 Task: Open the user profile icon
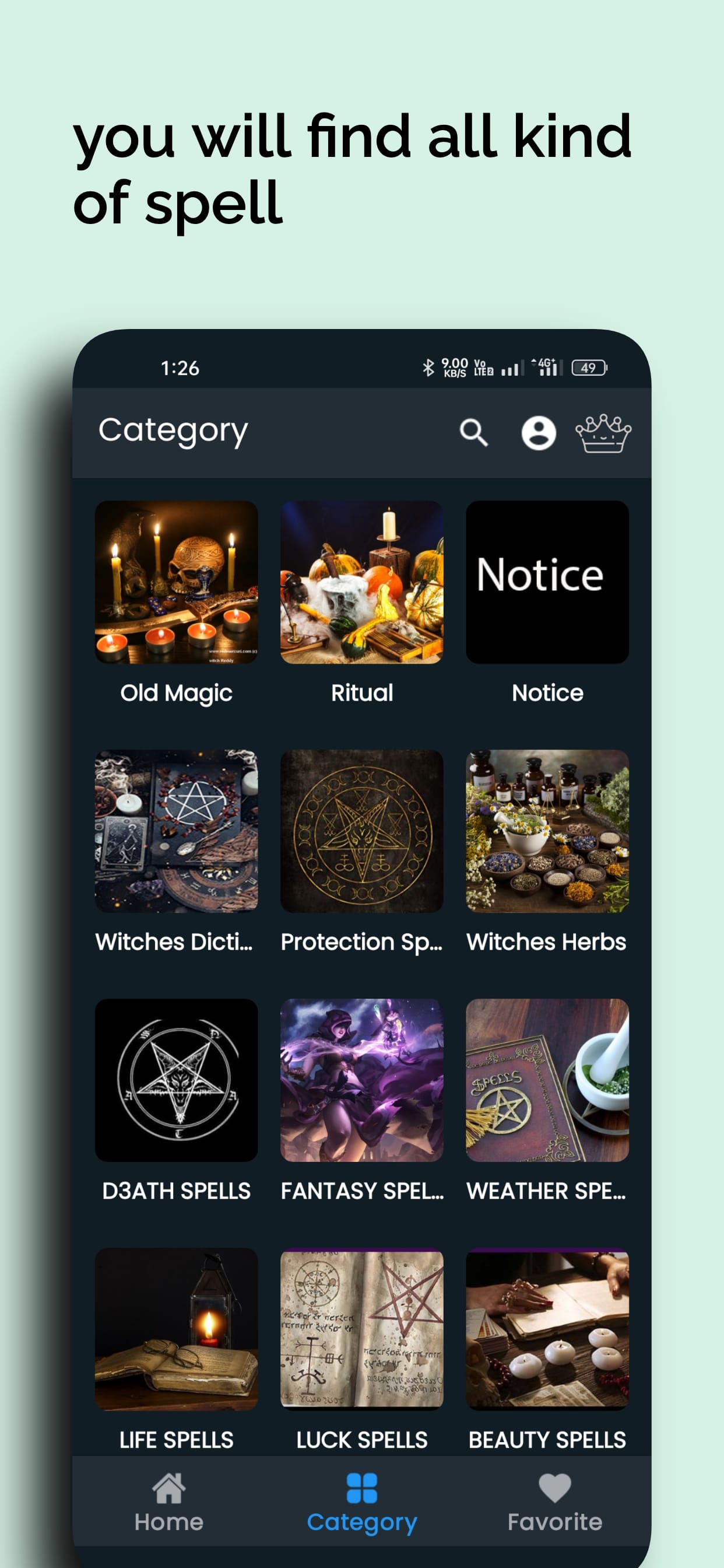pos(539,433)
